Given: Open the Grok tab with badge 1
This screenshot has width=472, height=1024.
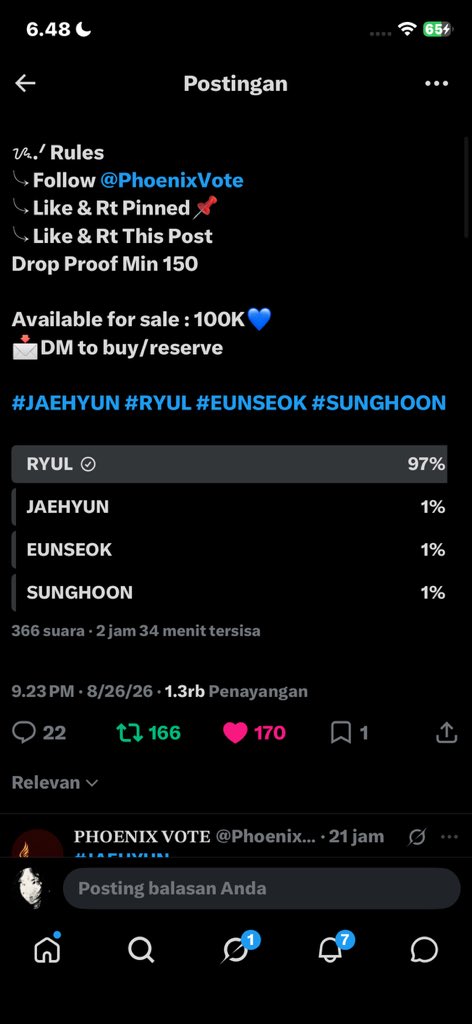Looking at the screenshot, I should [x=238, y=948].
